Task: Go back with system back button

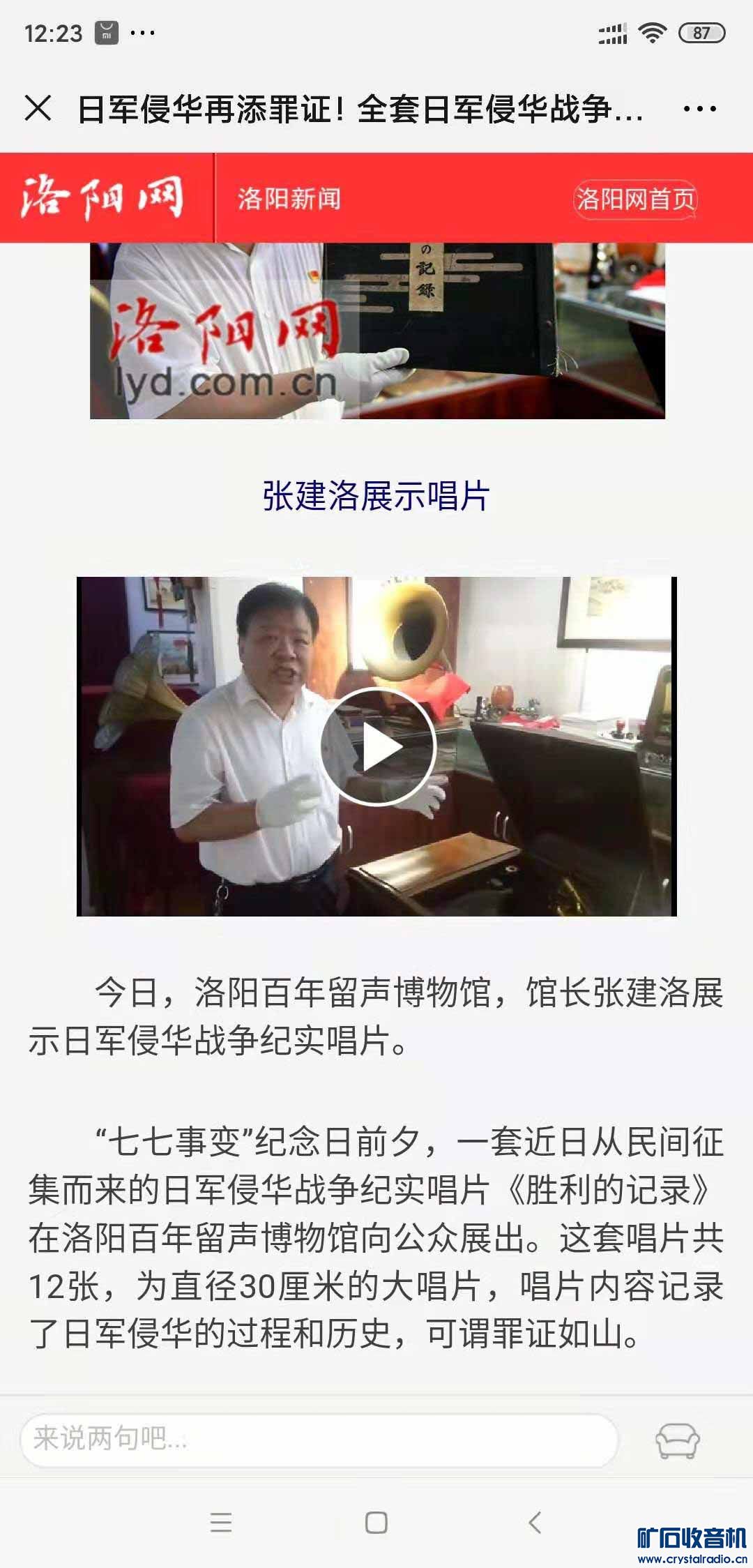Action: point(535,1522)
